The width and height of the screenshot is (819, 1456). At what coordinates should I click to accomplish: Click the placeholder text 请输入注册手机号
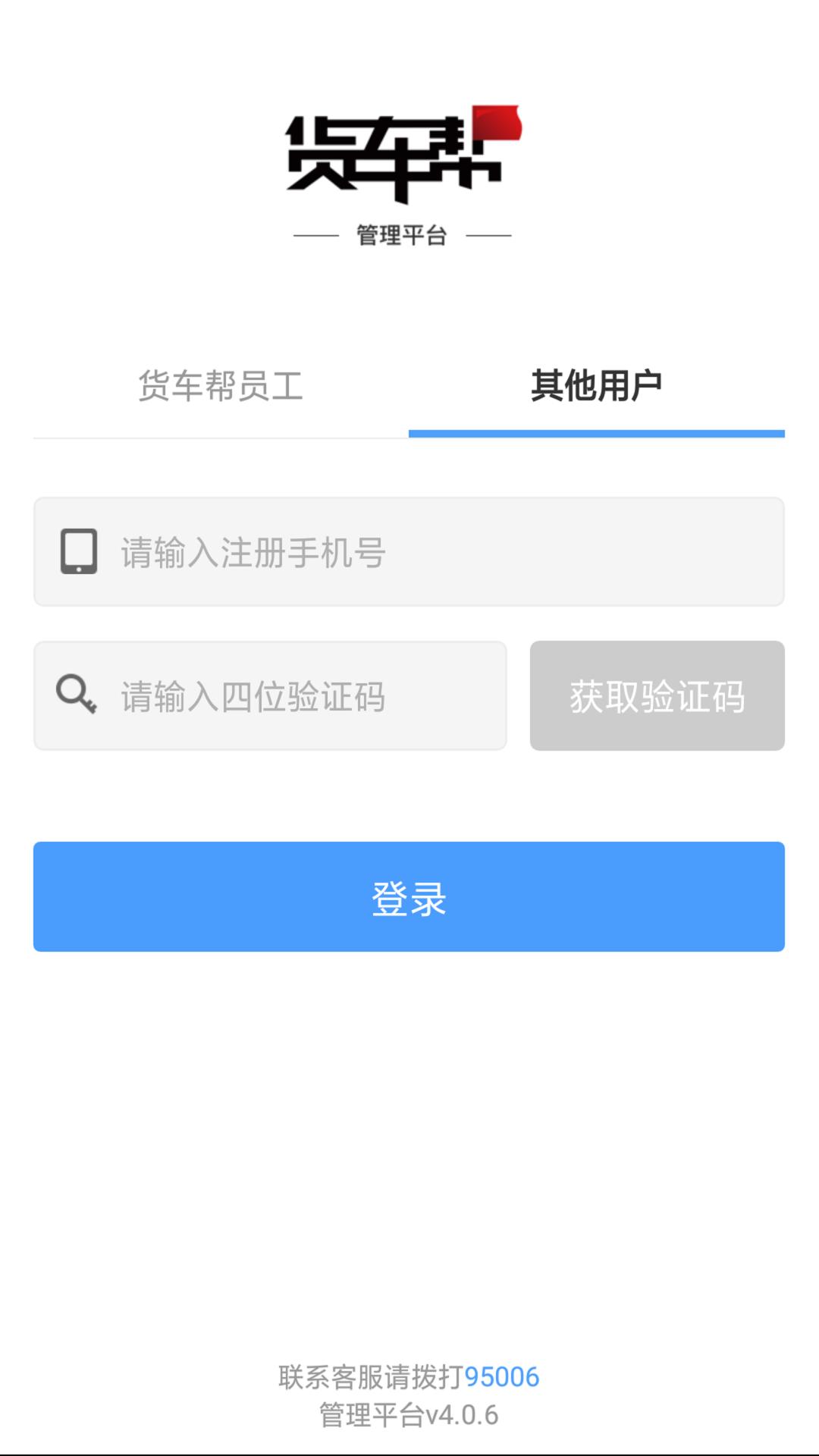[250, 551]
